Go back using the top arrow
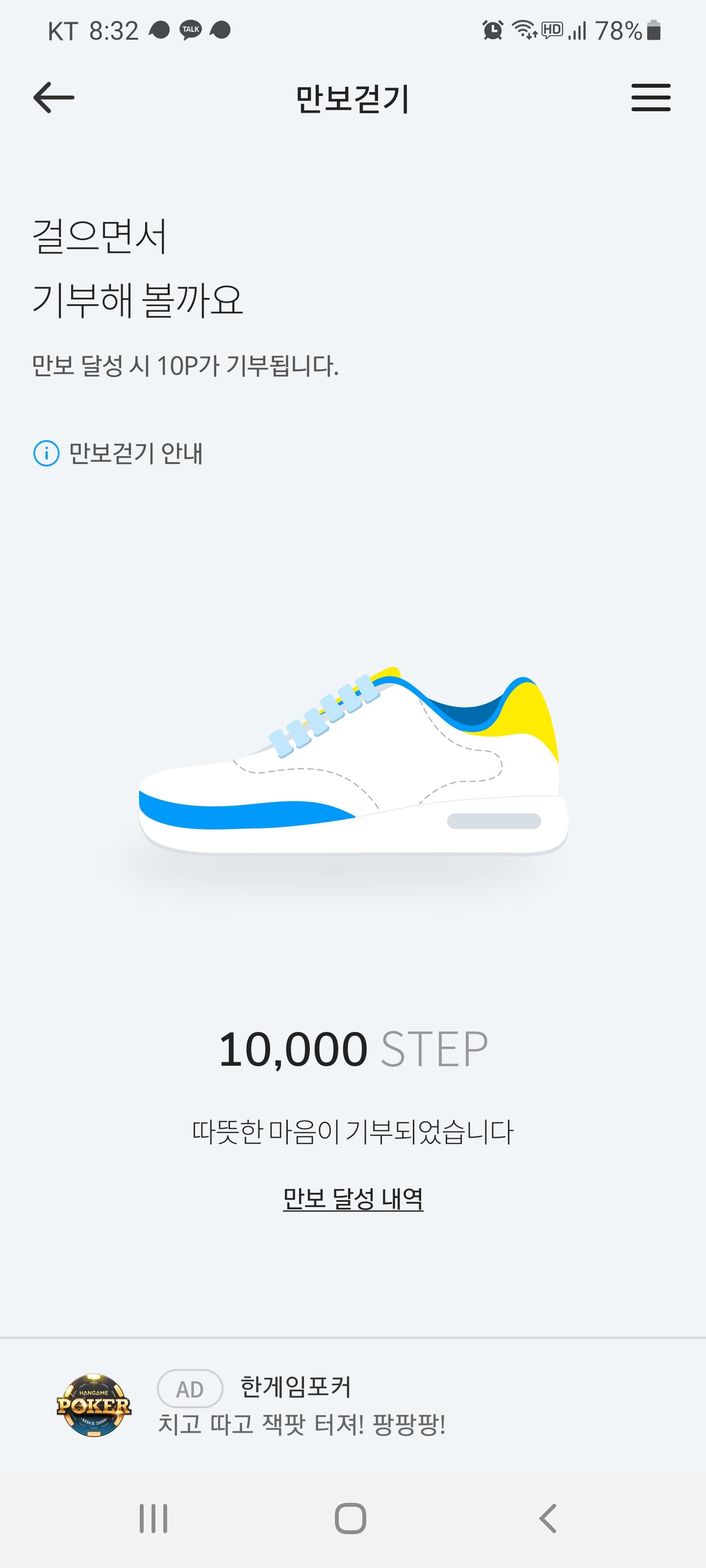706x1568 pixels. [x=53, y=98]
